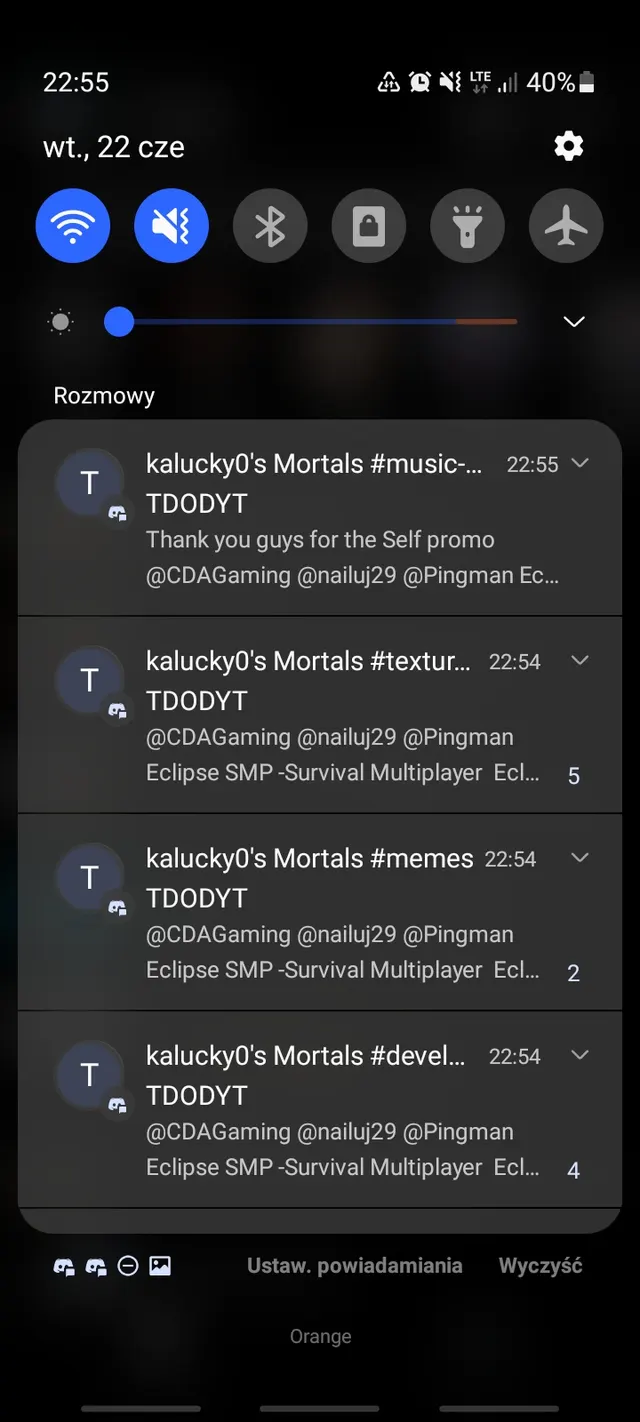Viewport: 640px width, 1422px height.
Task: Open the #music notification from kalucky0's Mortals
Action: [320, 518]
